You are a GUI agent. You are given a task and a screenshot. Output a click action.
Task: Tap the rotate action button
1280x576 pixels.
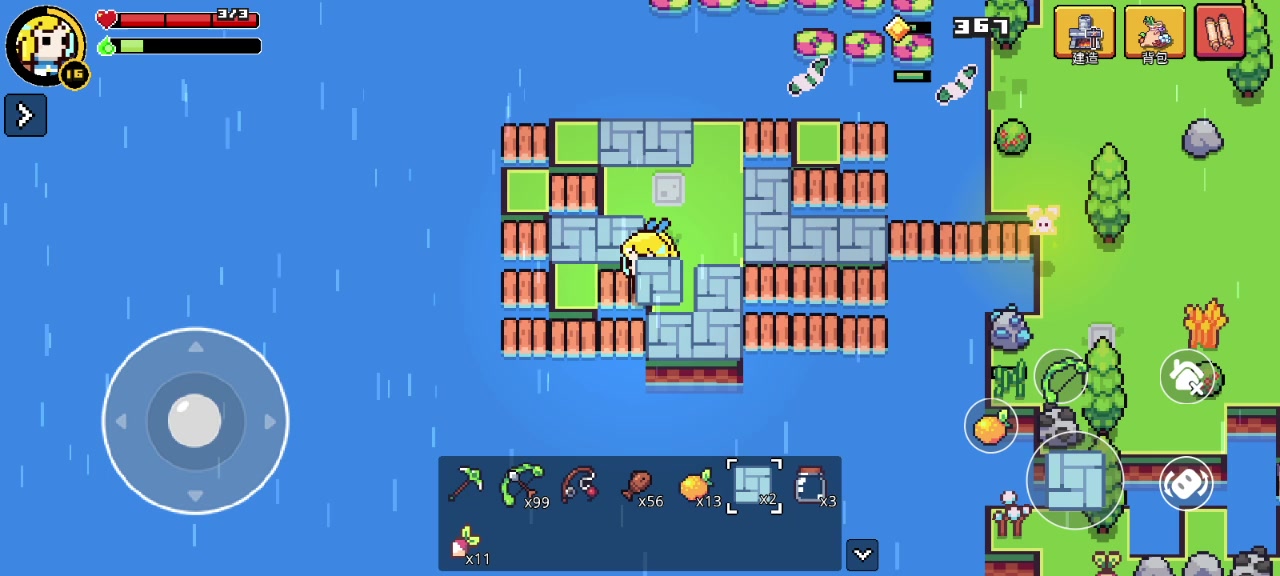[x=1186, y=483]
